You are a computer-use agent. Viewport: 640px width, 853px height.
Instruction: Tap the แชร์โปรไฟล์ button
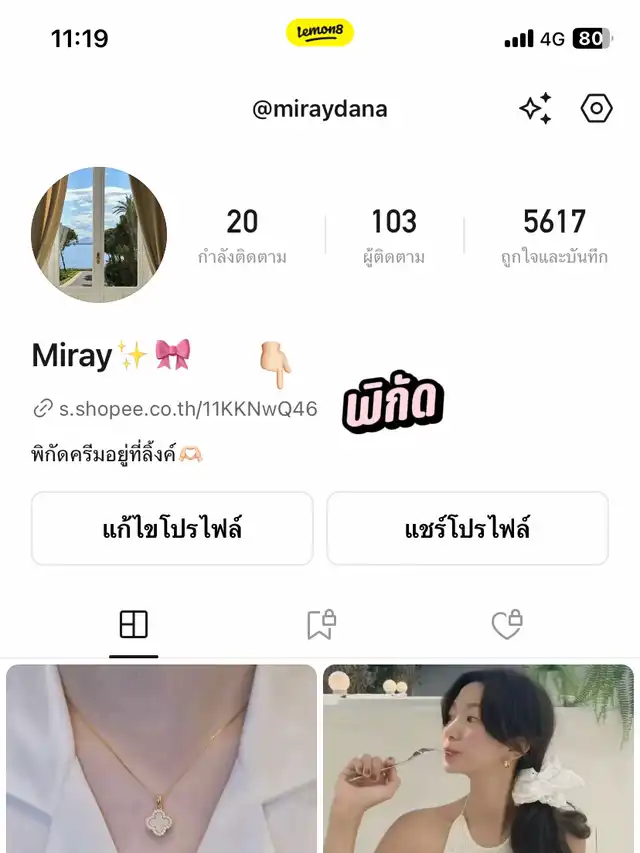pos(467,528)
